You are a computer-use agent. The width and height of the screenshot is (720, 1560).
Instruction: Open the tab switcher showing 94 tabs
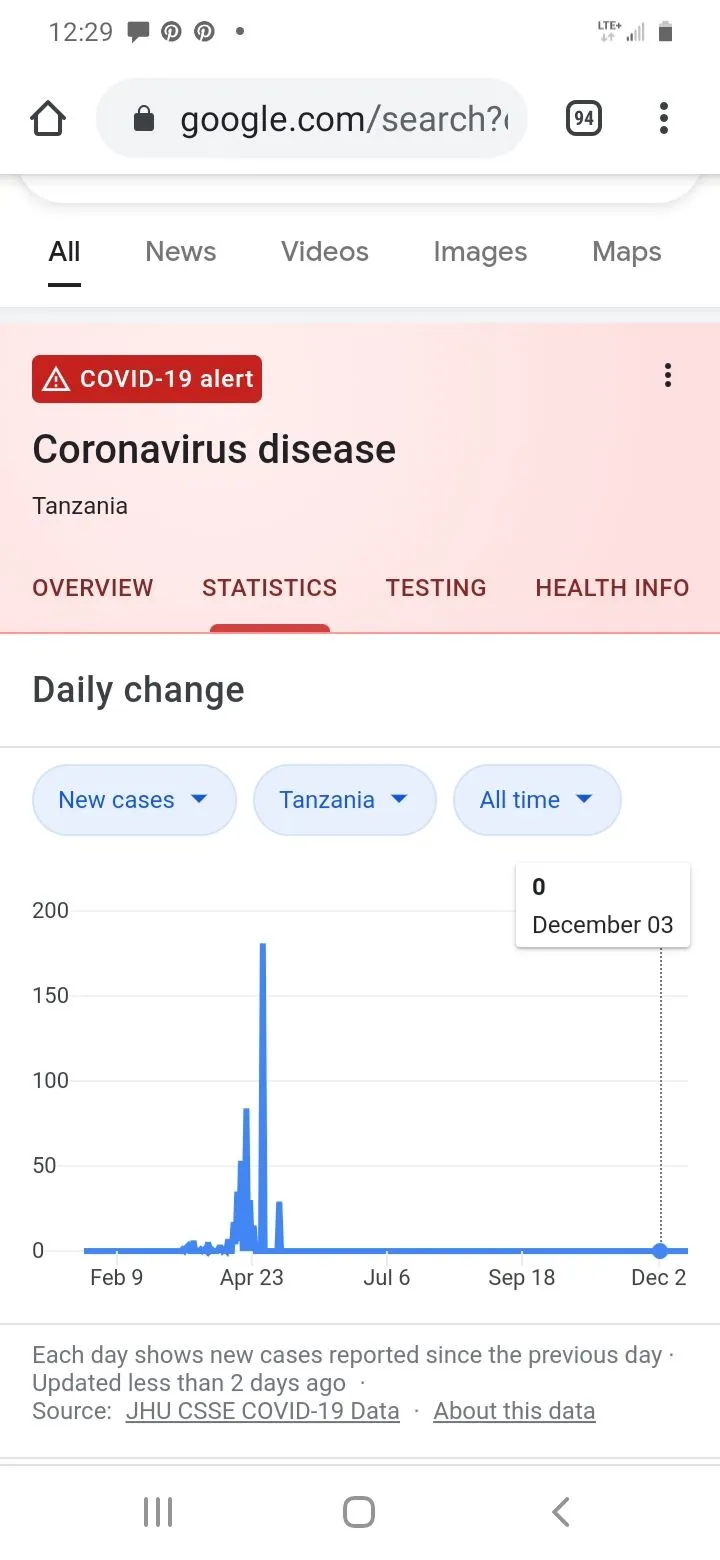584,119
